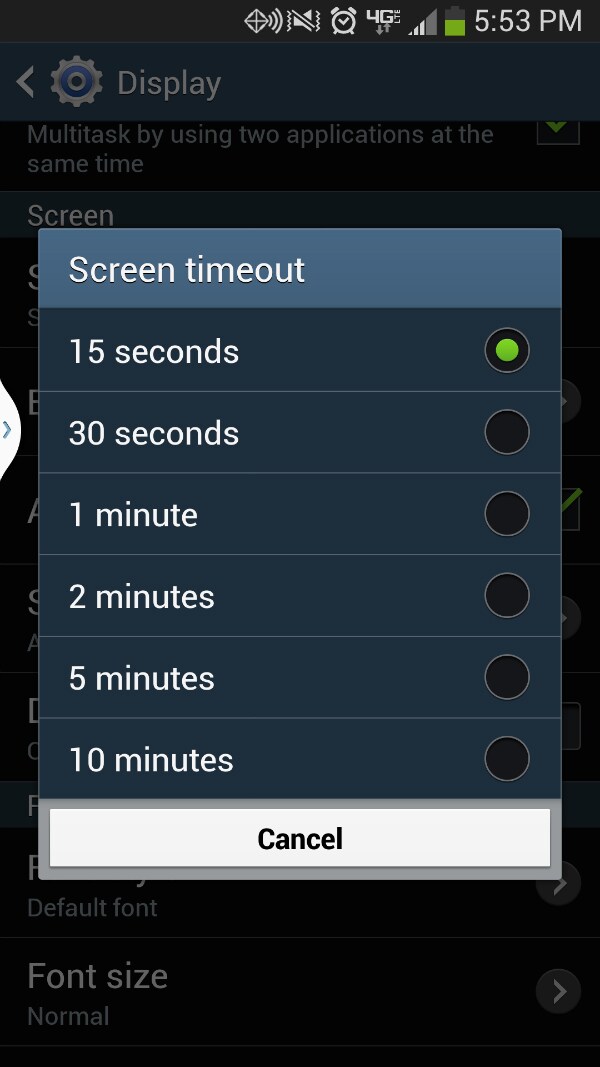The width and height of the screenshot is (600, 1067).
Task: Choose 30 seconds screen timeout
Action: coord(300,433)
